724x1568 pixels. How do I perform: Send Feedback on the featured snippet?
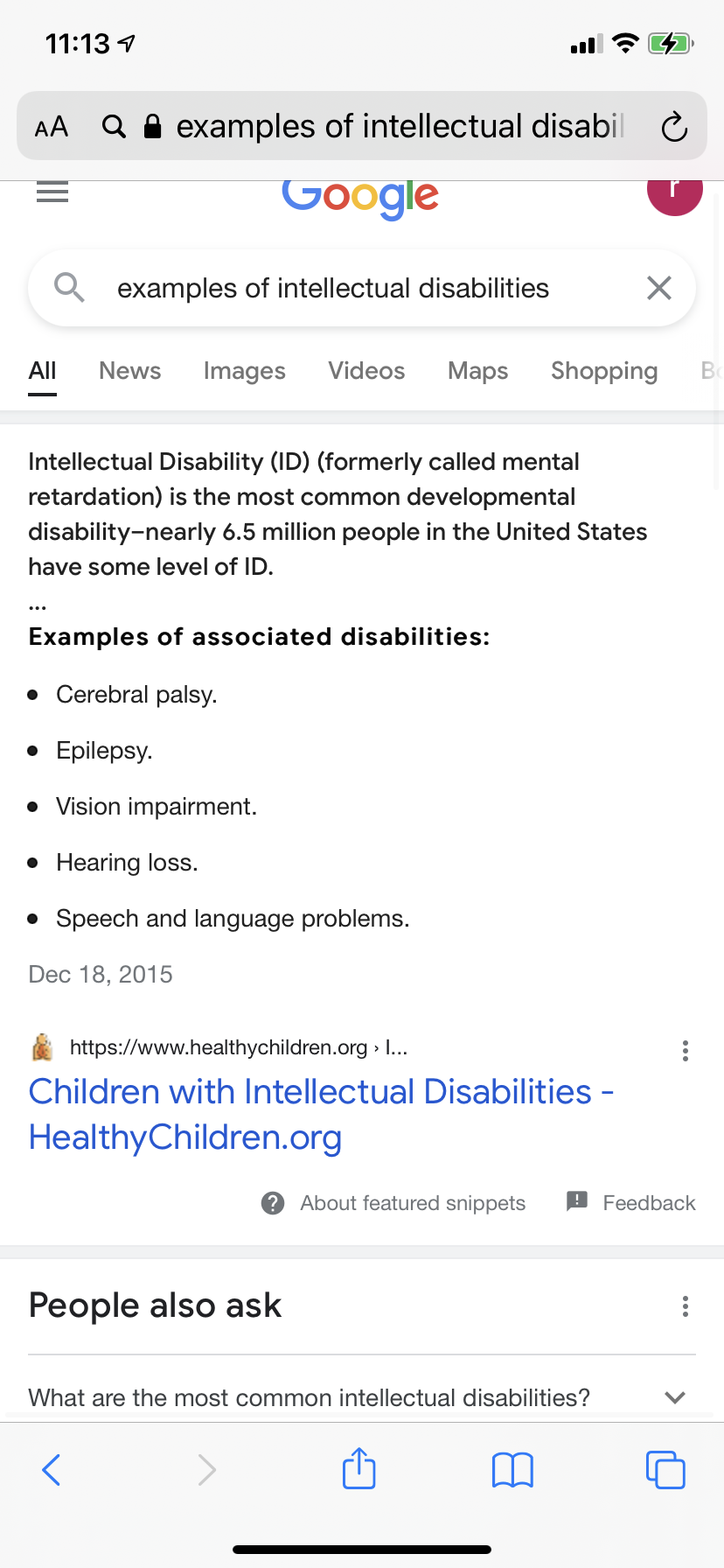point(631,1202)
